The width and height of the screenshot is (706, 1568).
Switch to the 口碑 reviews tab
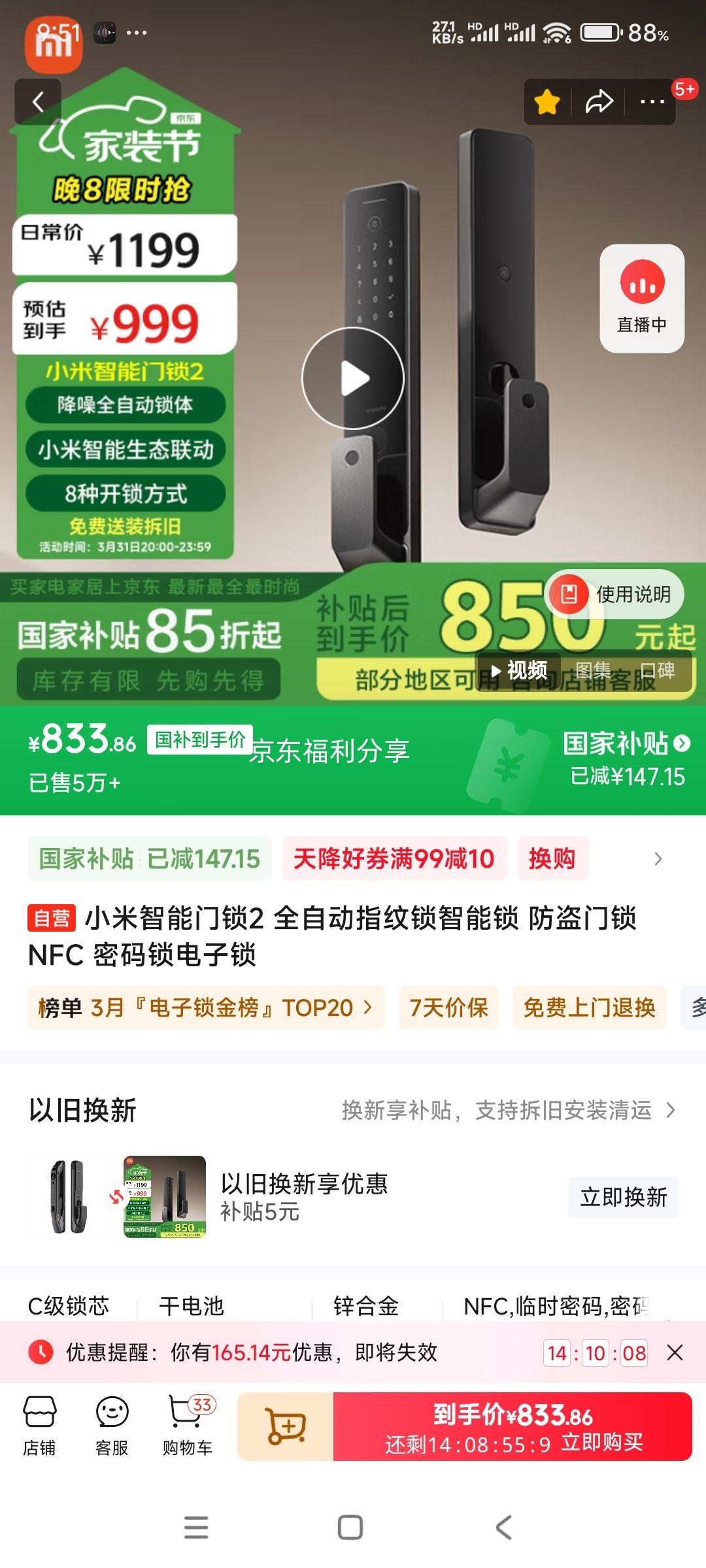[656, 671]
